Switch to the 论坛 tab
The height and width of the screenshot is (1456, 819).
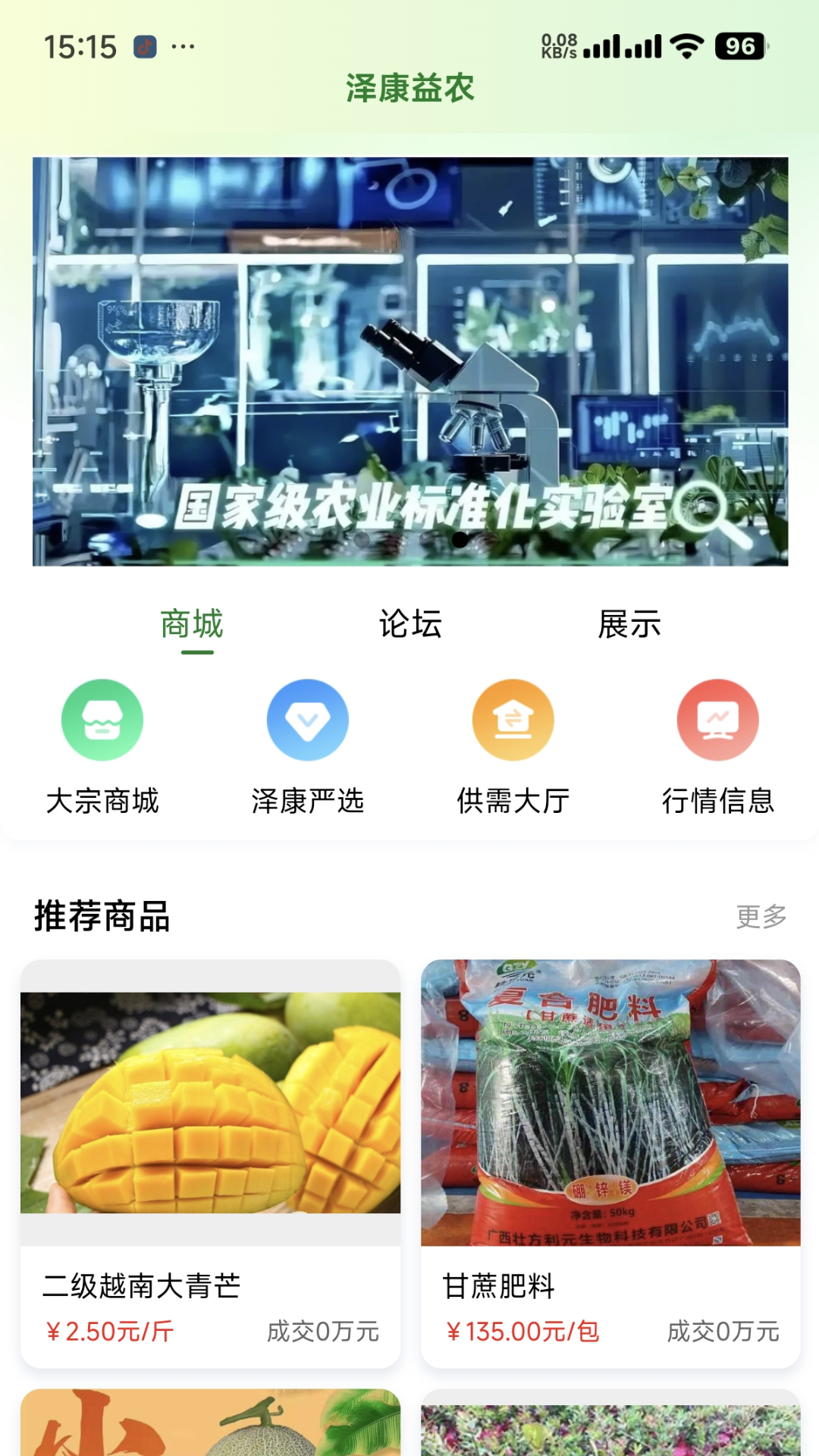coord(409,624)
